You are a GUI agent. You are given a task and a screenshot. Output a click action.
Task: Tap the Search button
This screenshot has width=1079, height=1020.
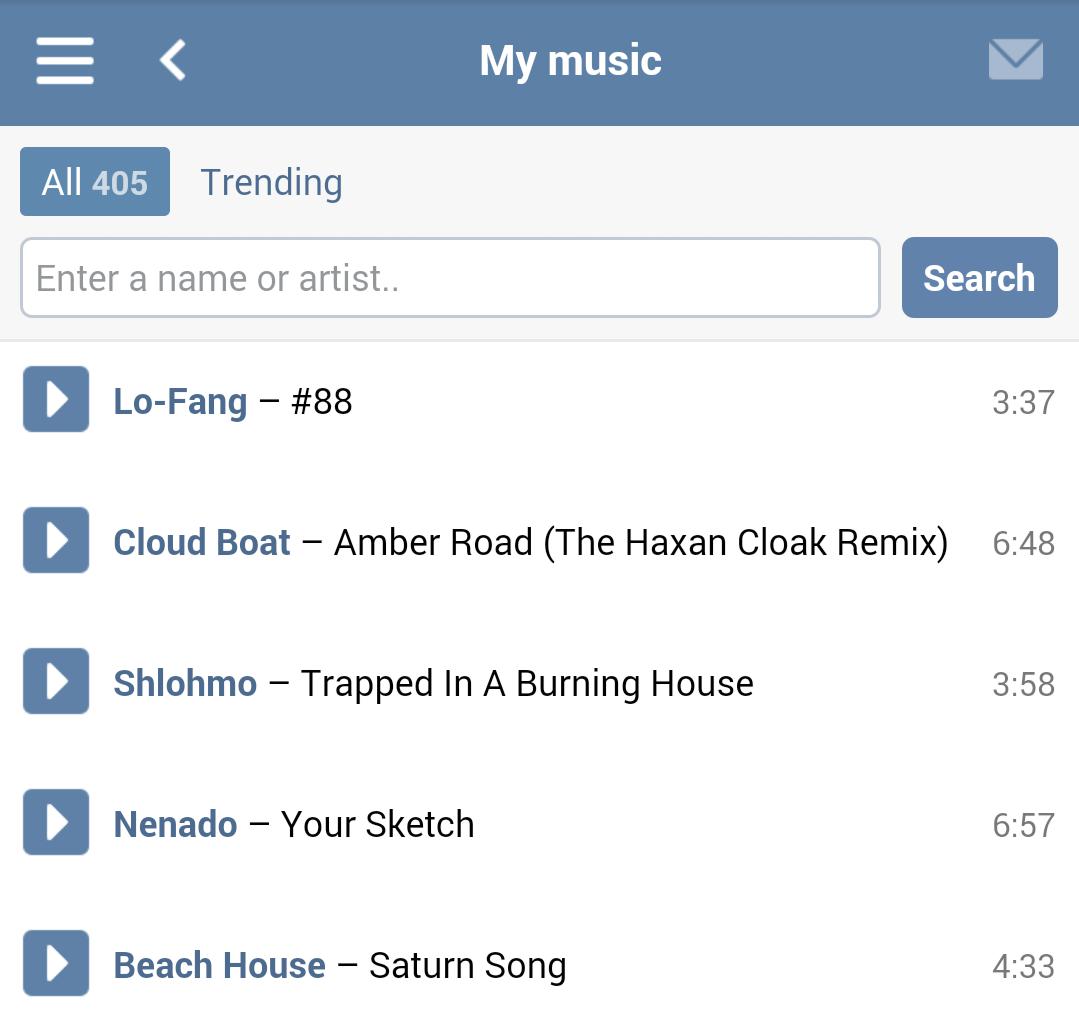pos(979,278)
